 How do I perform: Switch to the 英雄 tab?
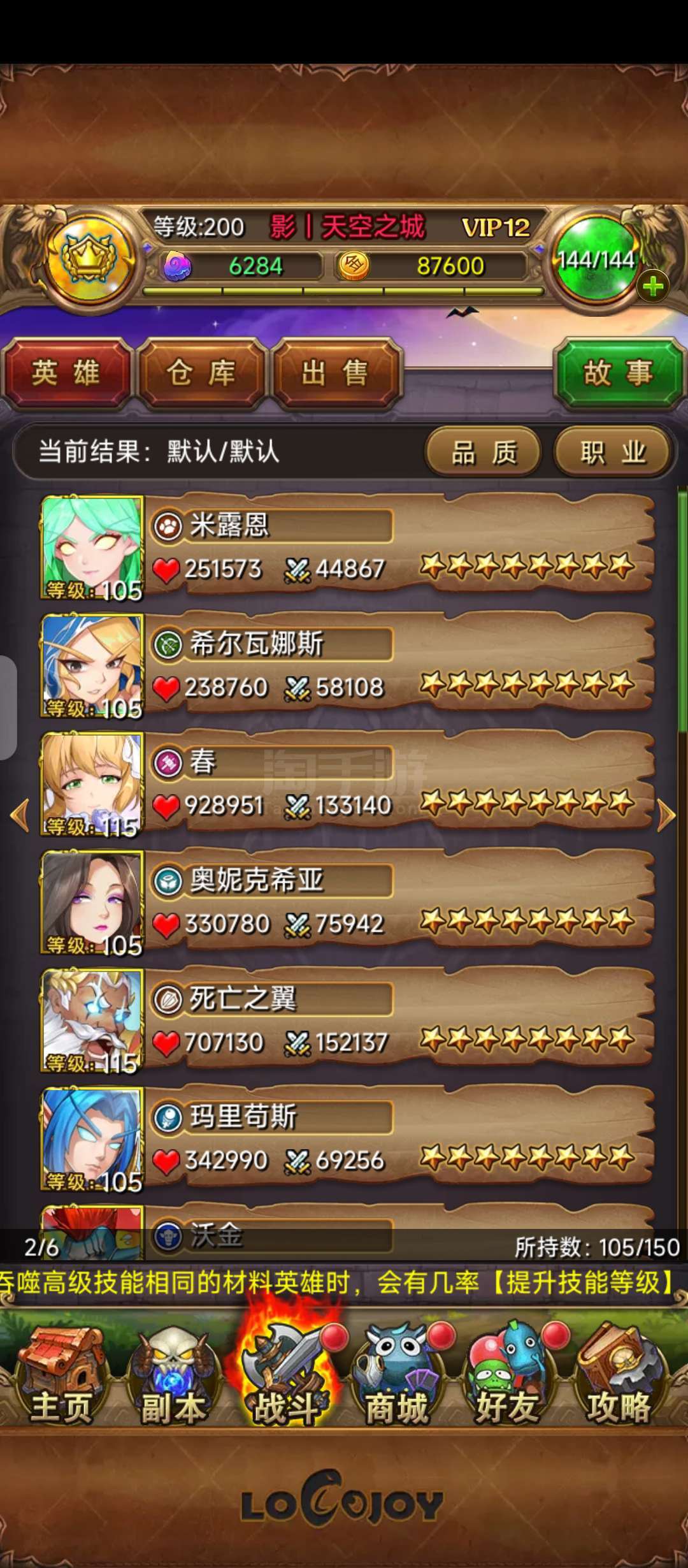click(x=66, y=374)
